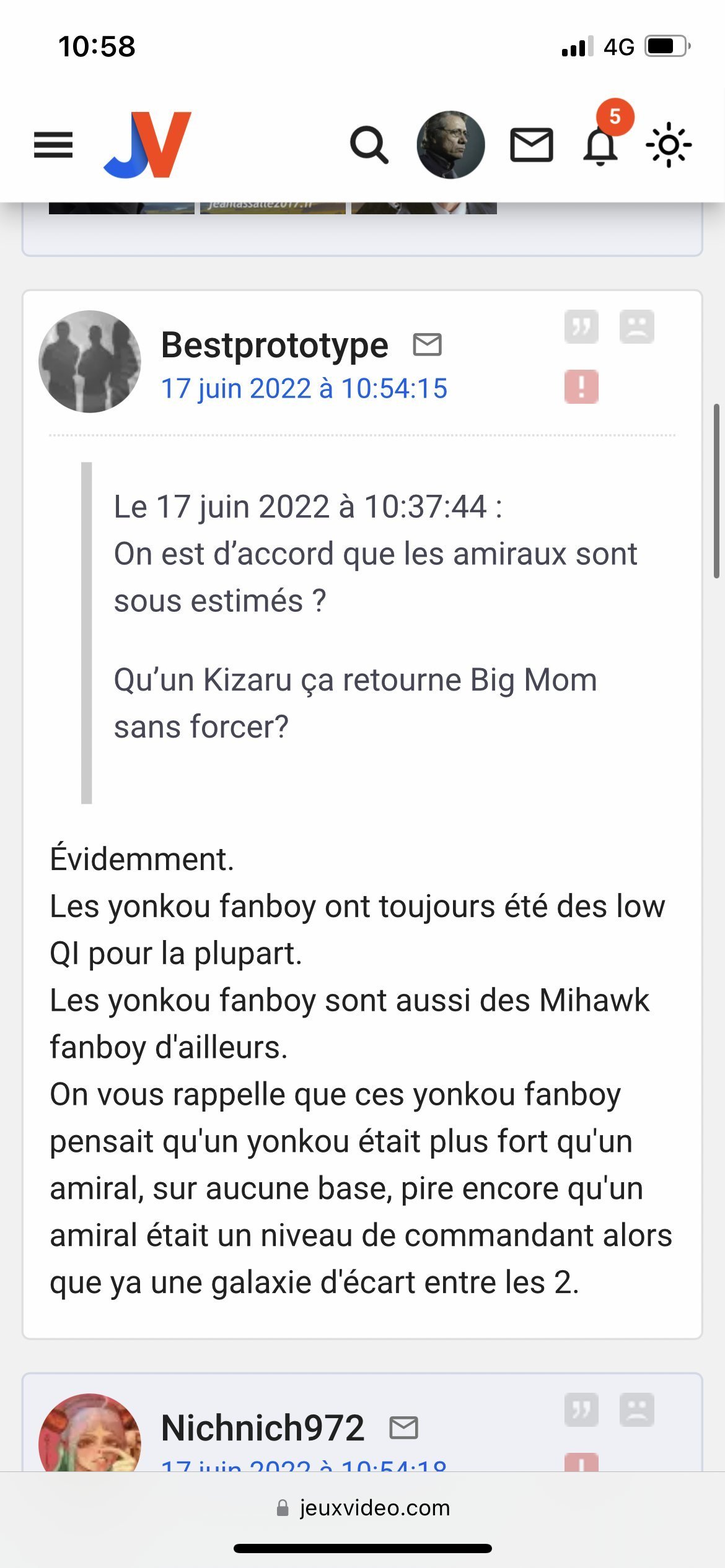Open the search magnifier
This screenshot has height=1568, width=725.
[369, 146]
